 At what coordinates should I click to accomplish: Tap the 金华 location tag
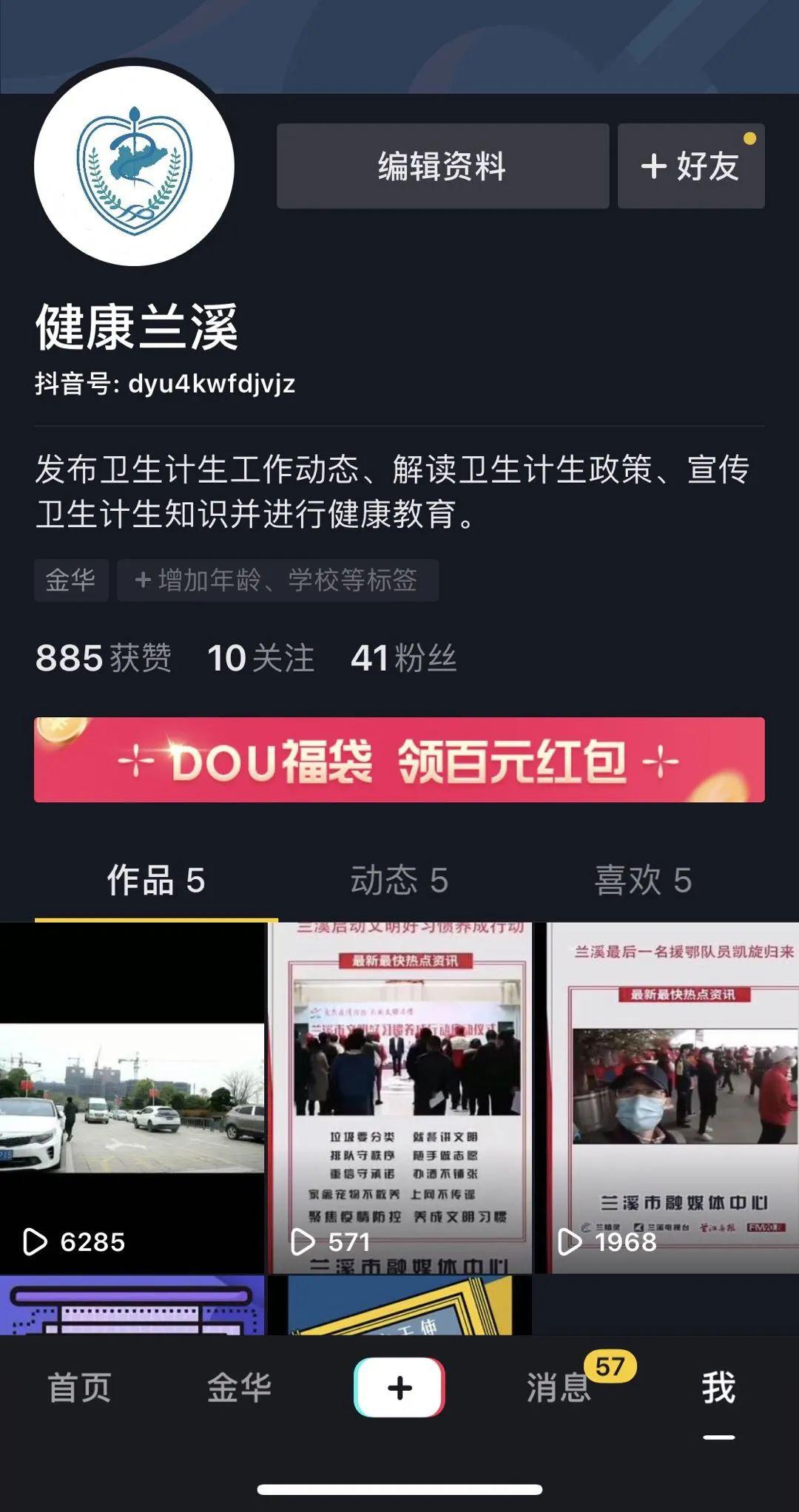(71, 580)
